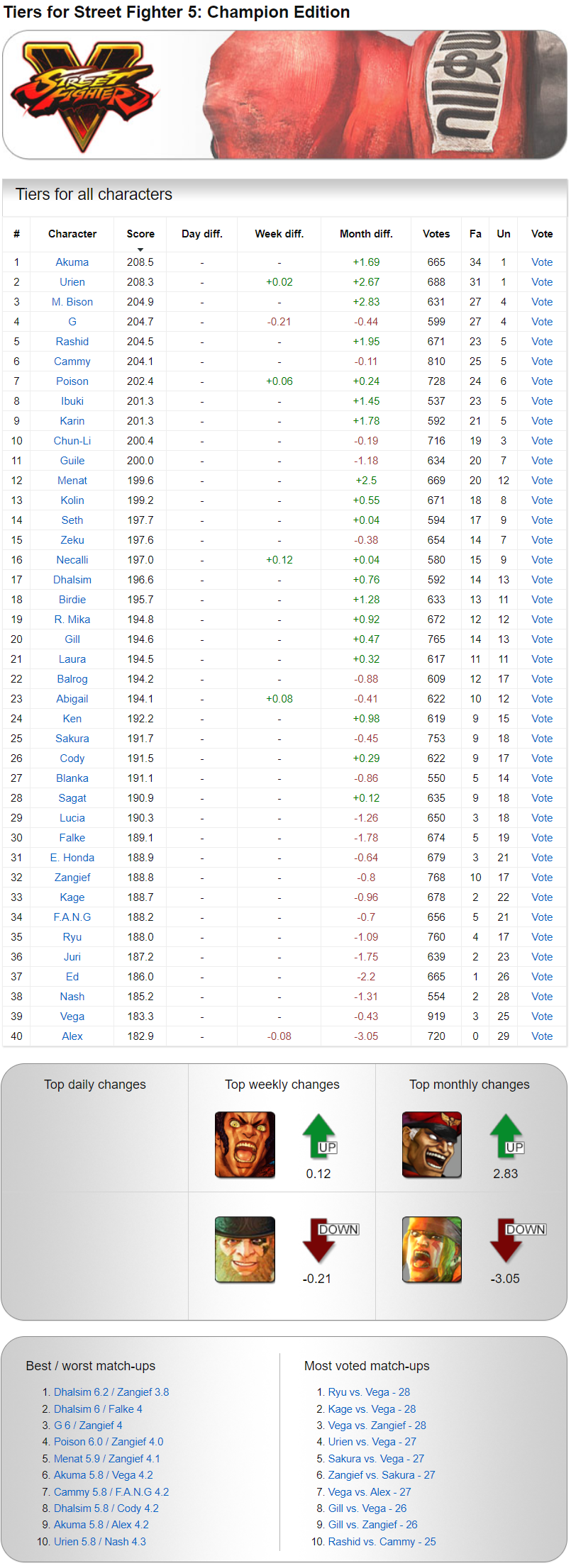Viewport: 571px width, 1568px height.
Task: Open M. Bison's character link in the table
Action: point(72,302)
